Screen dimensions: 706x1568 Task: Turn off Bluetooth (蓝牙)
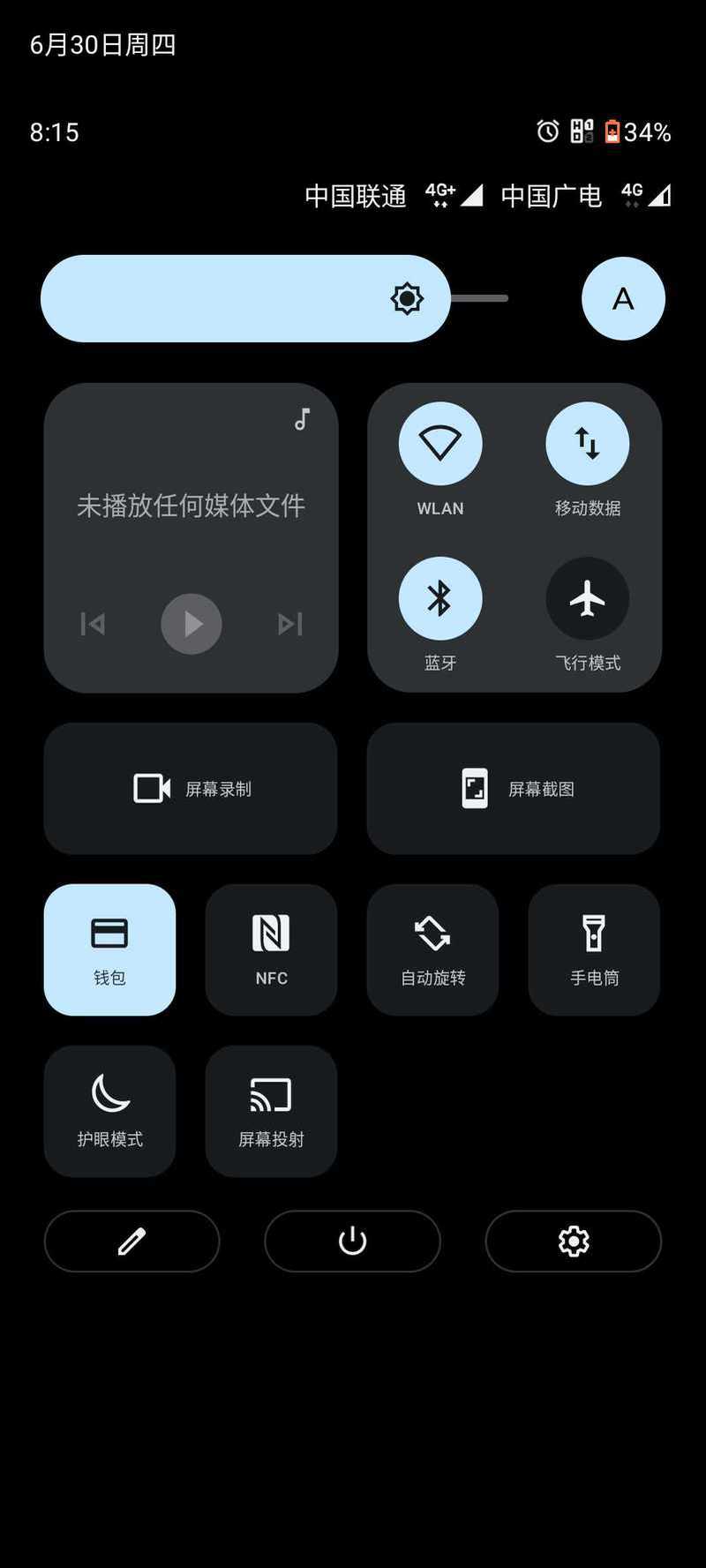(440, 598)
